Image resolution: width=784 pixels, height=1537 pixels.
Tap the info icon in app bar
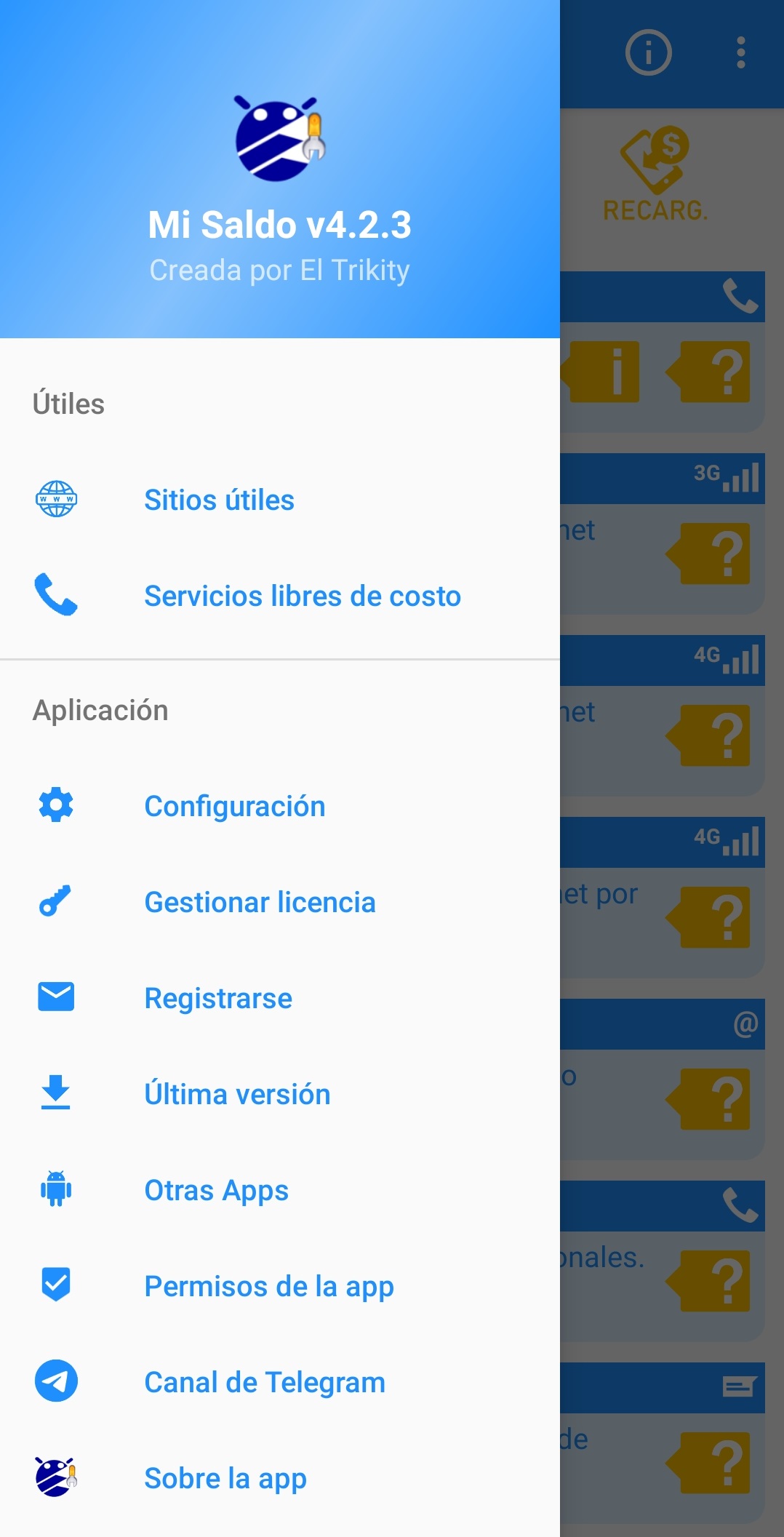(648, 52)
